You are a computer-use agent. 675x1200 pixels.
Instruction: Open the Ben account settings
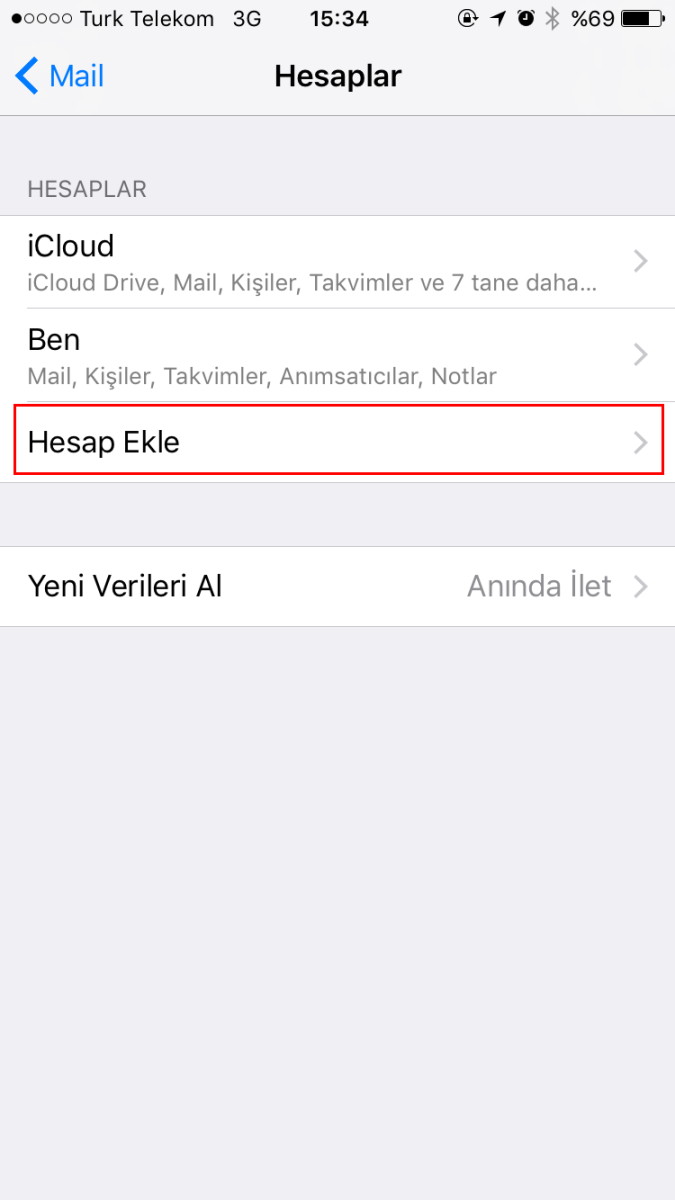(x=337, y=355)
